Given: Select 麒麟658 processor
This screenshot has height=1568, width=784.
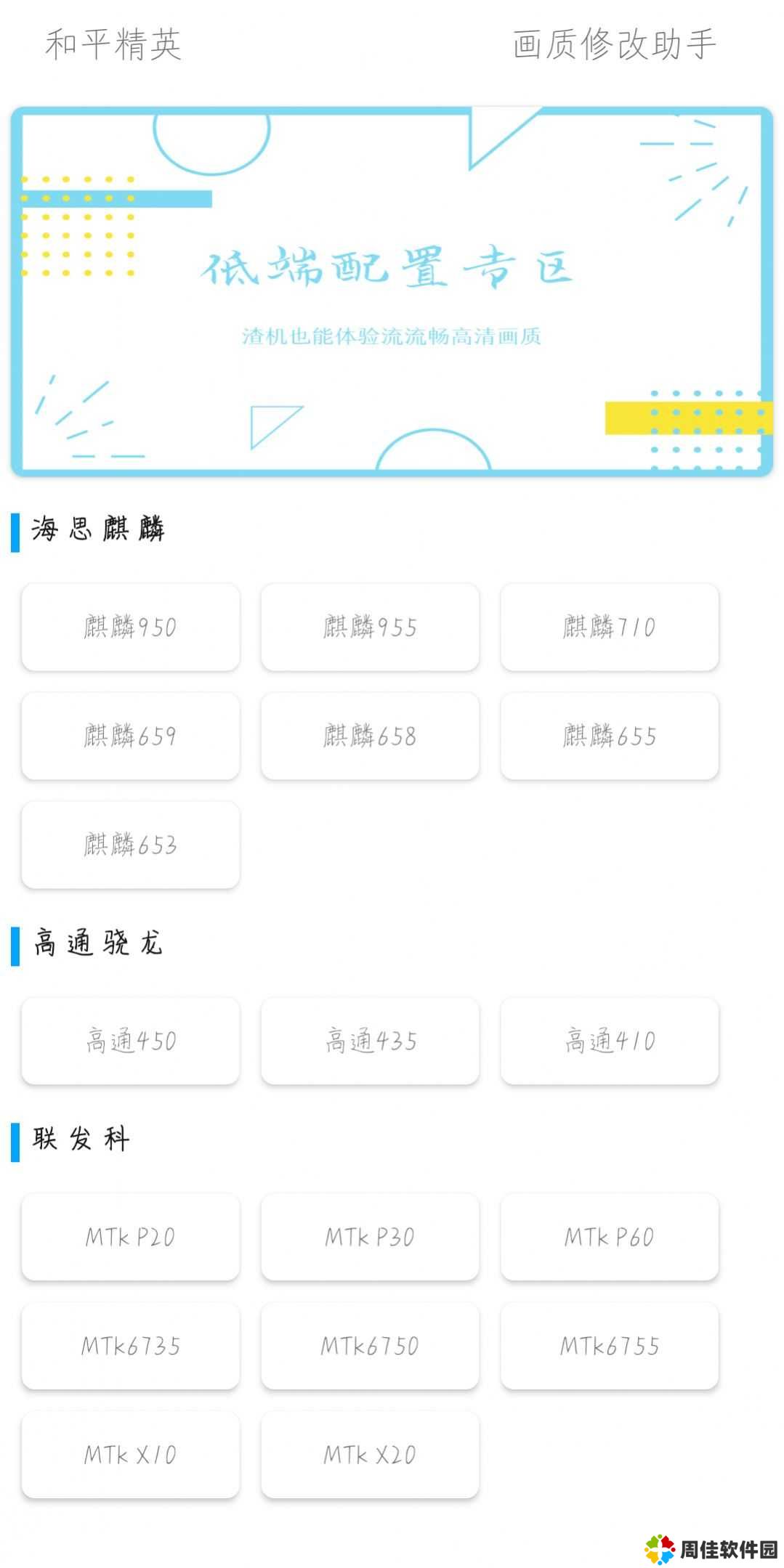Looking at the screenshot, I should click(370, 736).
